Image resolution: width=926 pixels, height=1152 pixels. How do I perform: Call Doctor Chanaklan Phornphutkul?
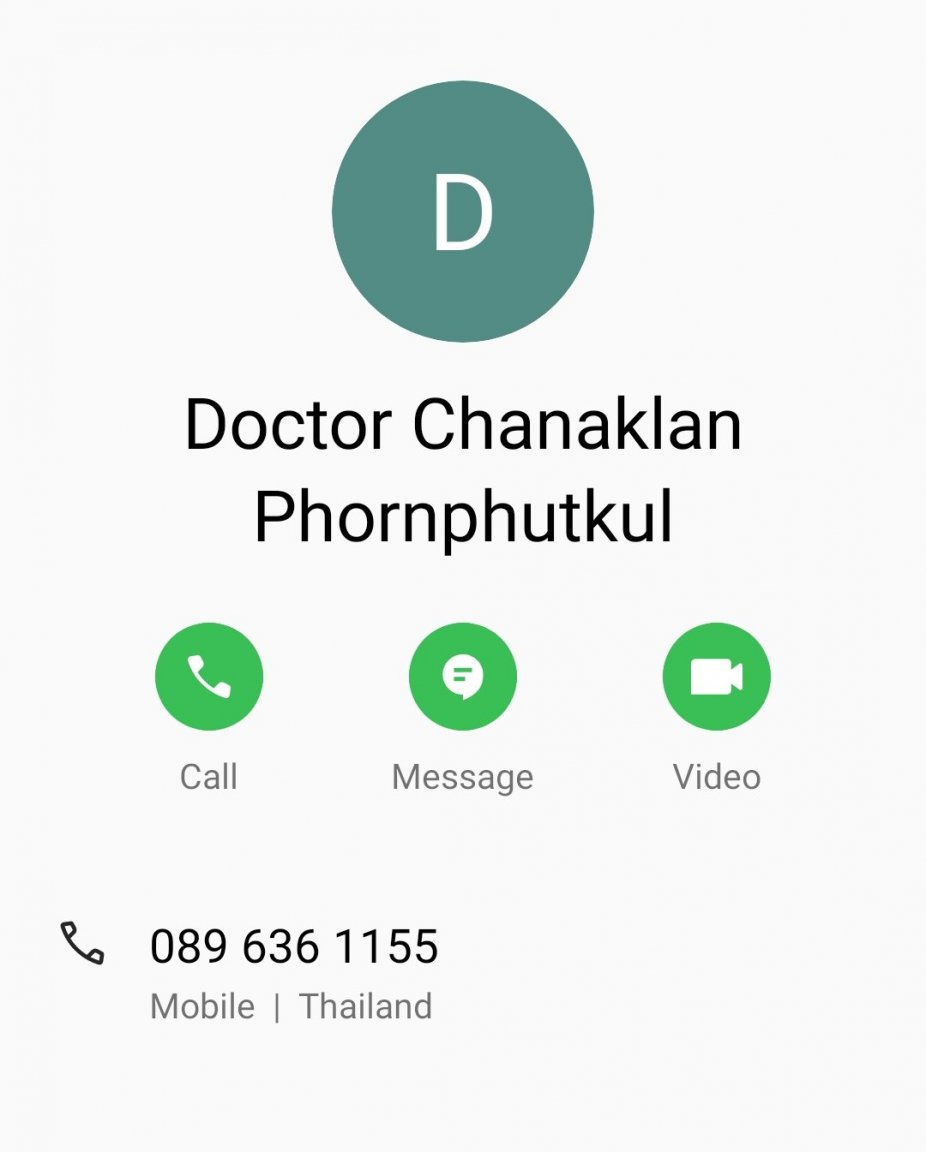tap(208, 677)
